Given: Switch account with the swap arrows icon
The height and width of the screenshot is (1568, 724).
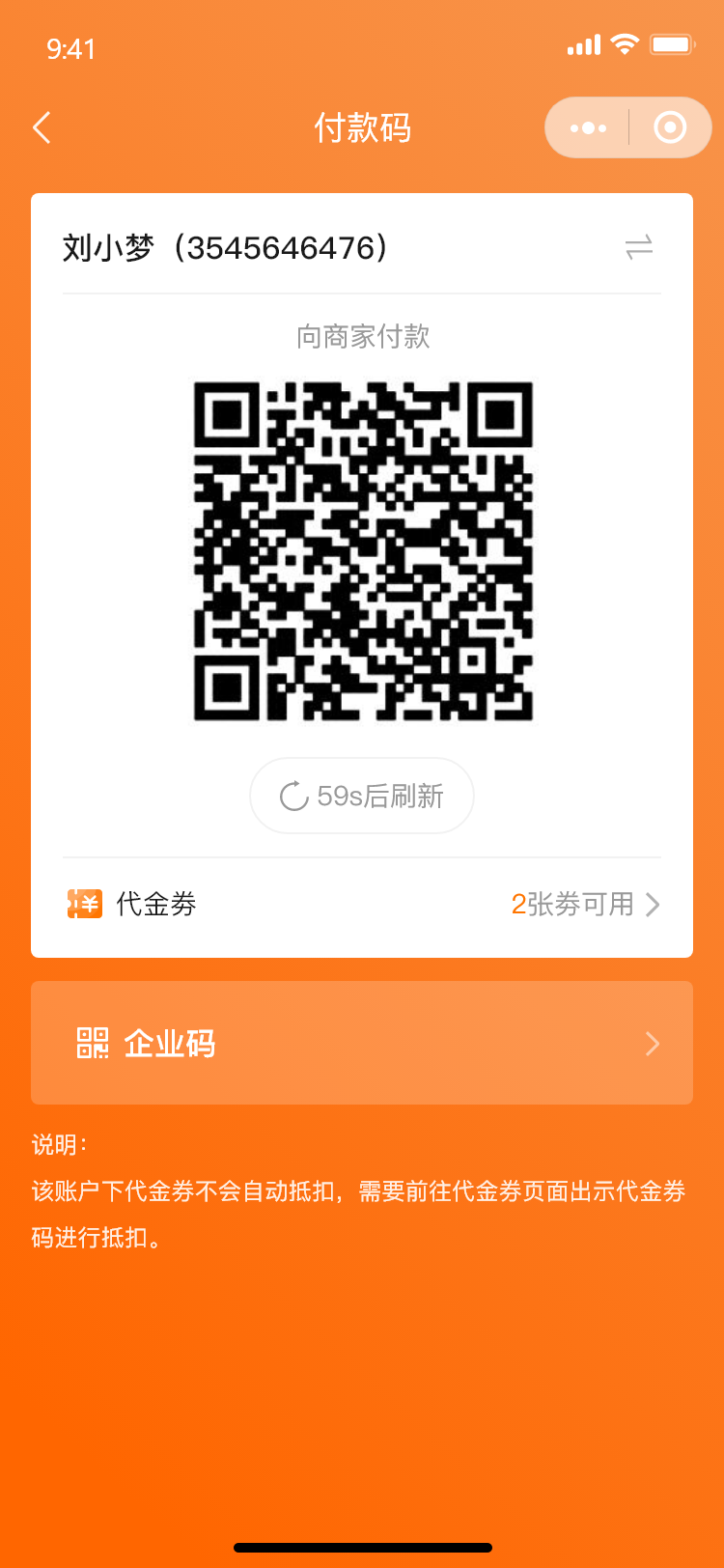Looking at the screenshot, I should point(639,248).
